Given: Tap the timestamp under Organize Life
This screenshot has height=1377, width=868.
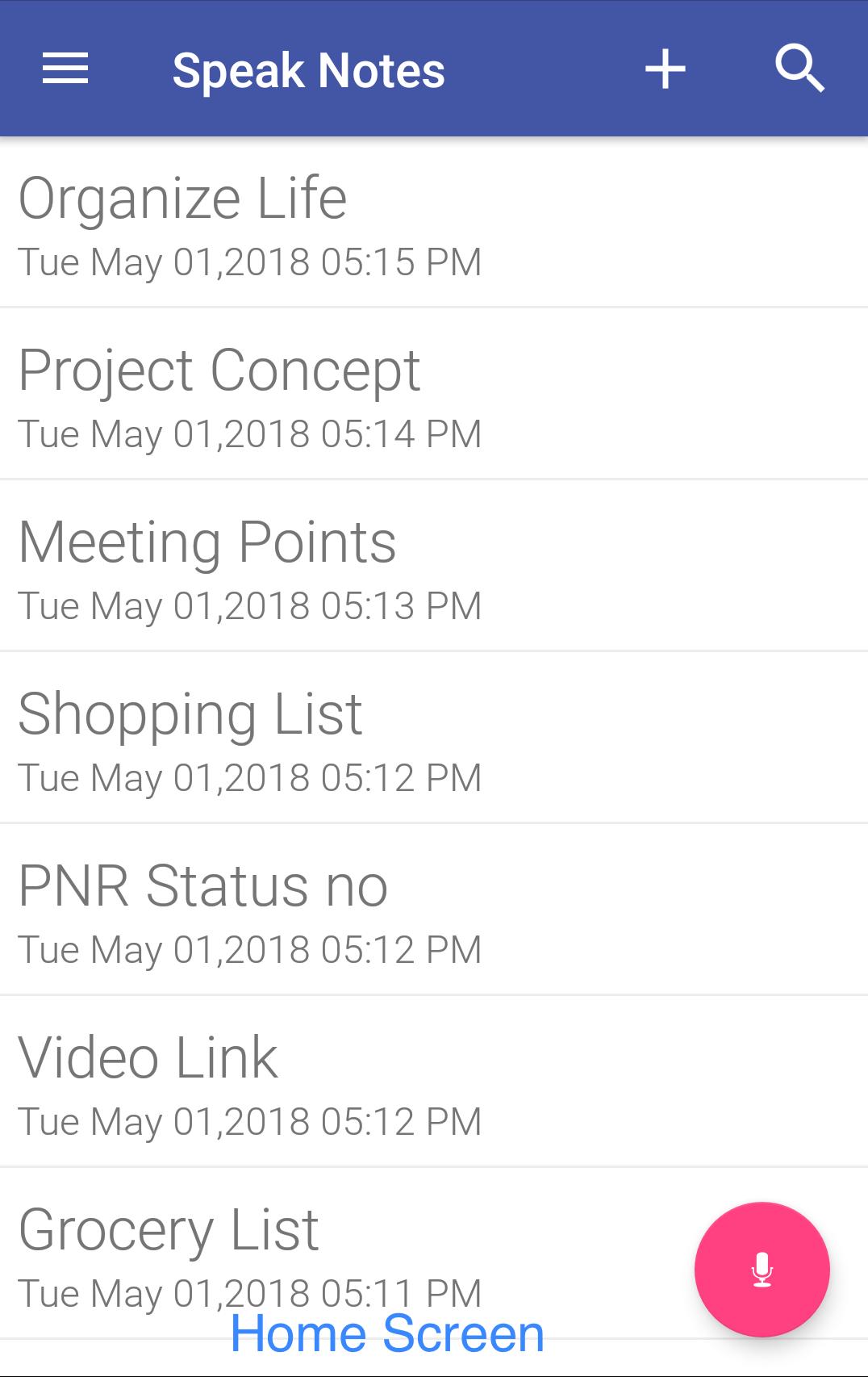Looking at the screenshot, I should pos(250,261).
